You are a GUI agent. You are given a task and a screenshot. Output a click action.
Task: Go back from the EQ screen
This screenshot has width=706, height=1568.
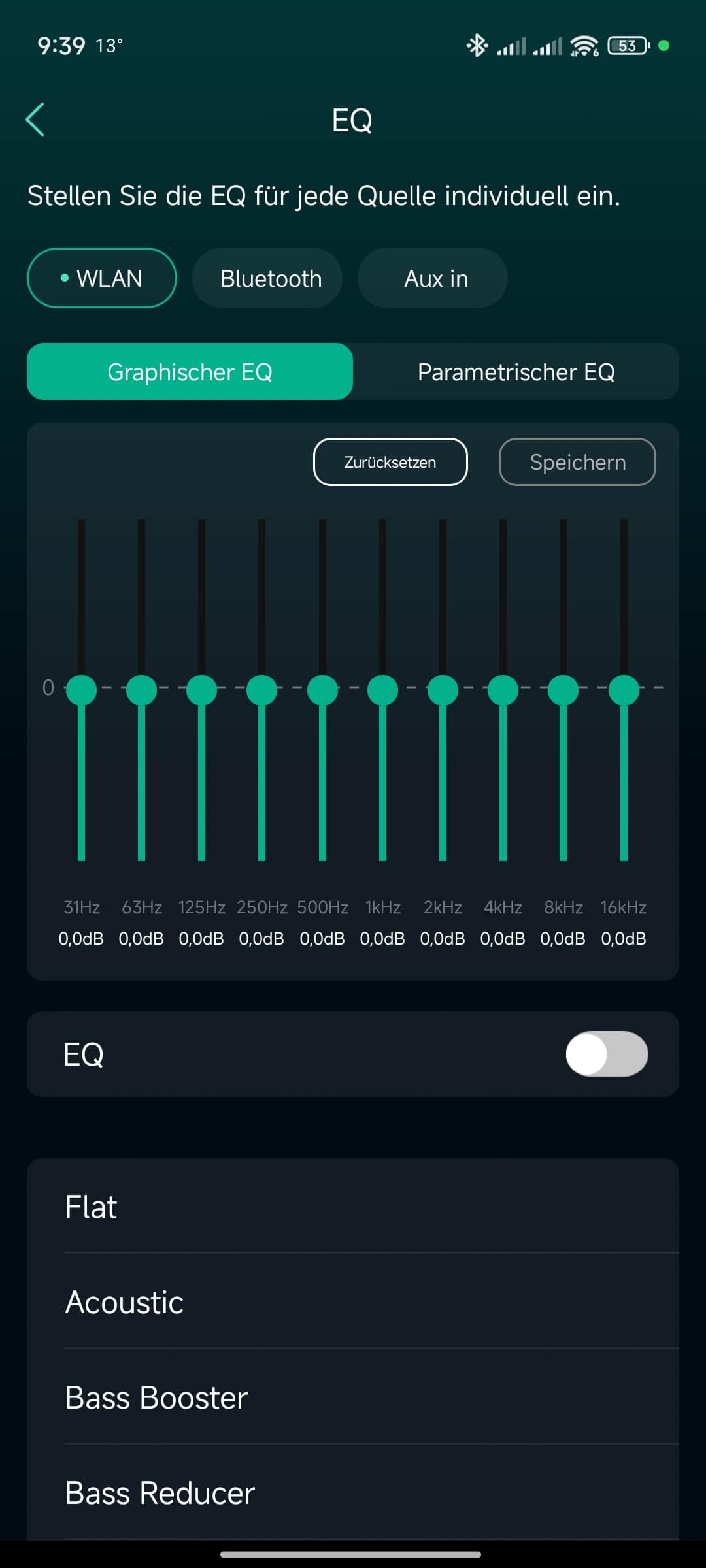point(35,120)
